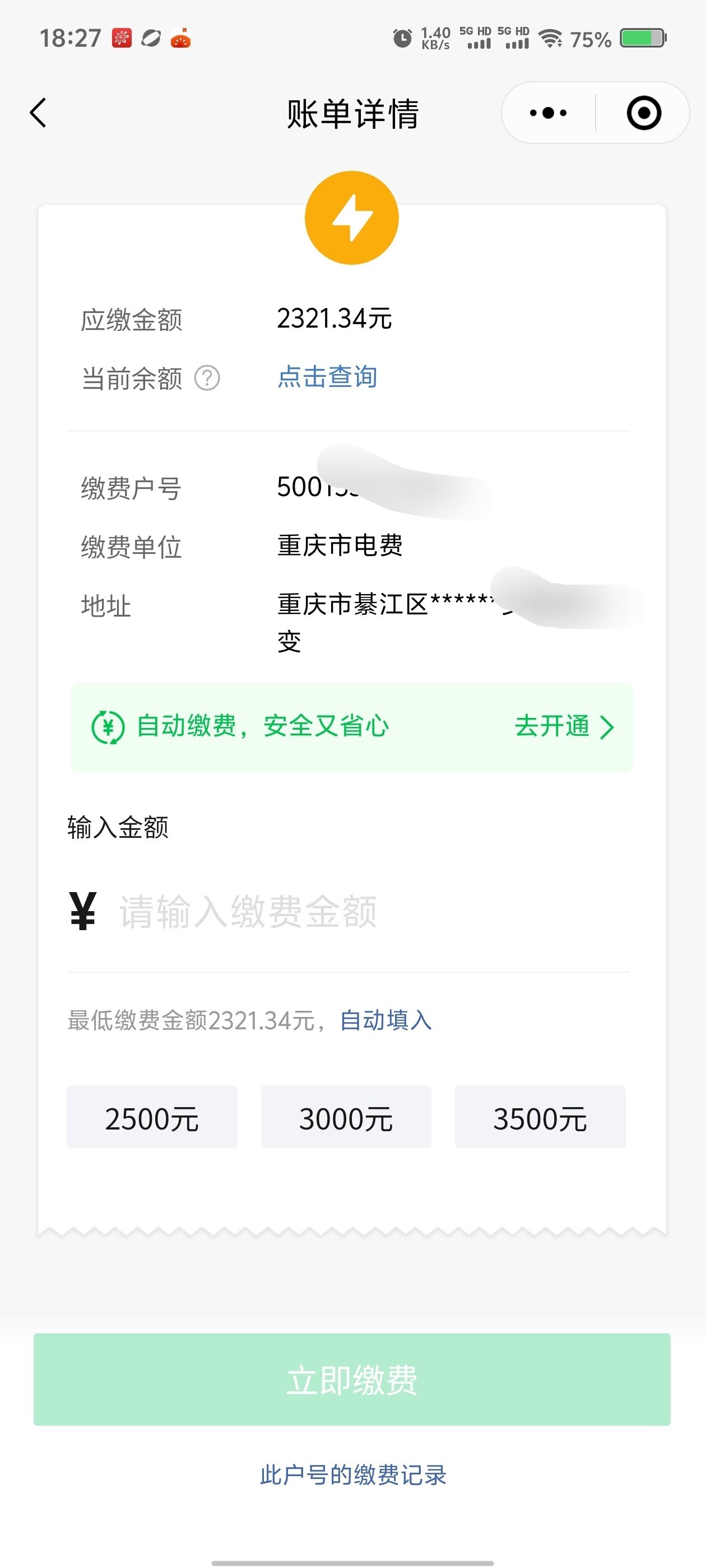Choose the 3000元 quick amount
The image size is (706, 1568).
[346, 1117]
